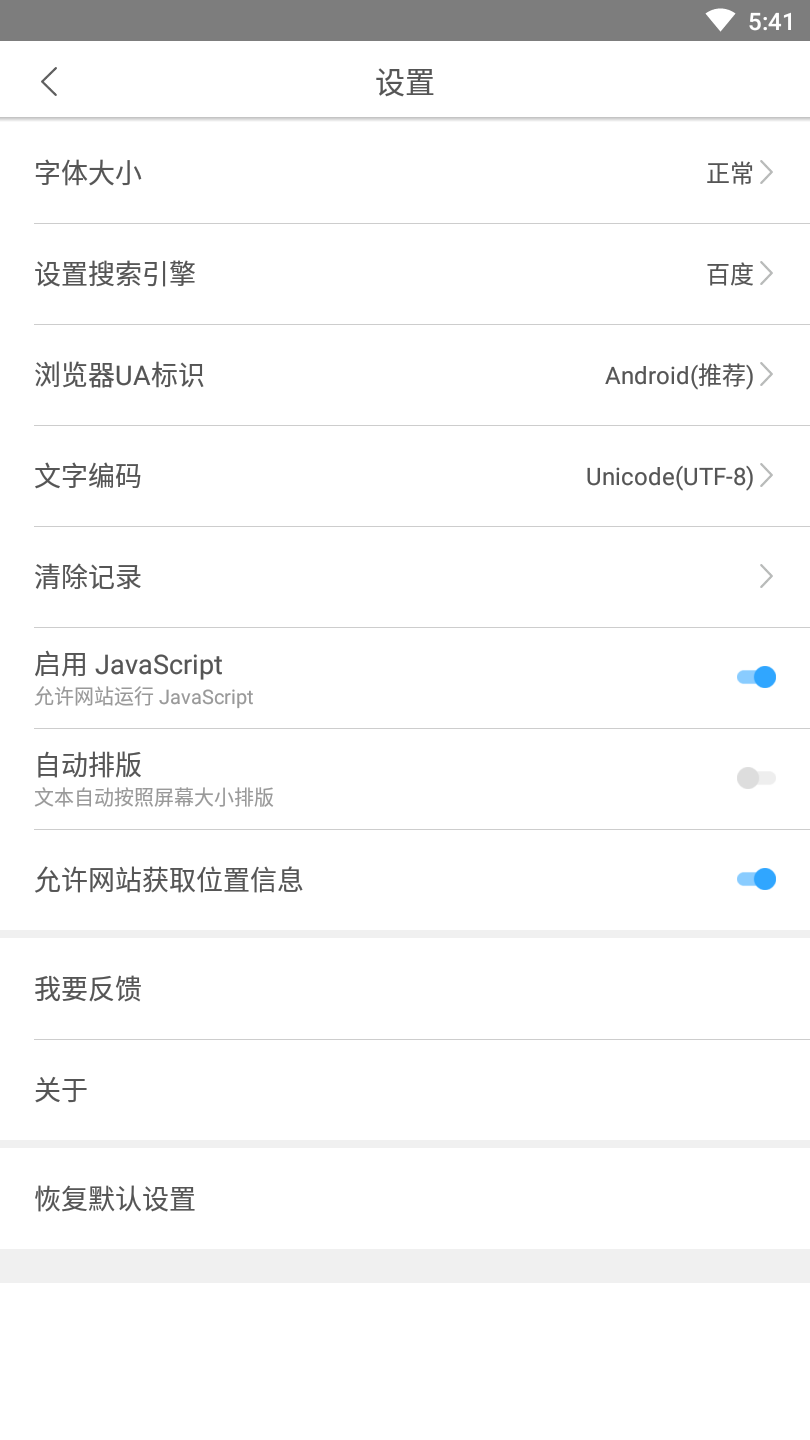Go back from the 设置 page
This screenshot has width=810, height=1440.
point(50,82)
